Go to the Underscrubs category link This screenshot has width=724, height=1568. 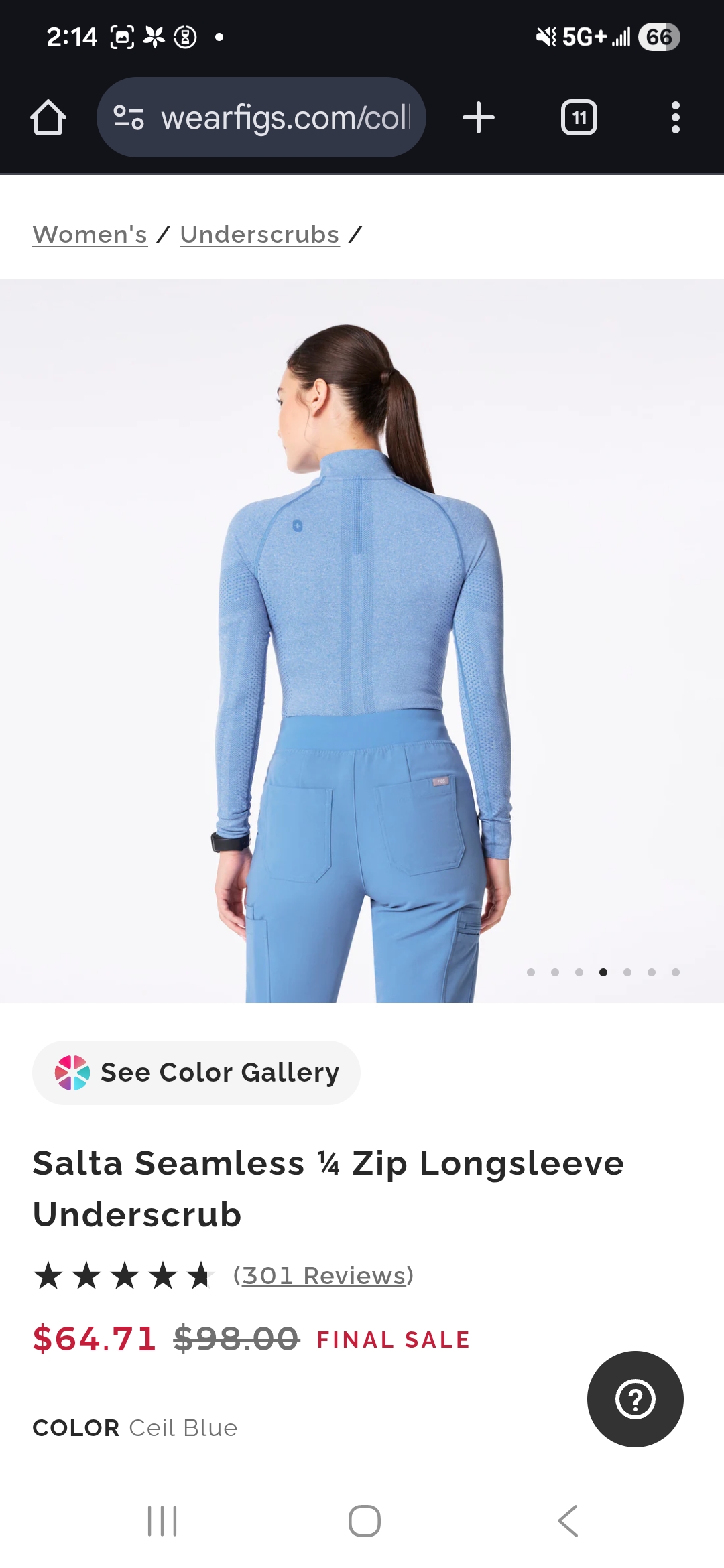click(259, 235)
